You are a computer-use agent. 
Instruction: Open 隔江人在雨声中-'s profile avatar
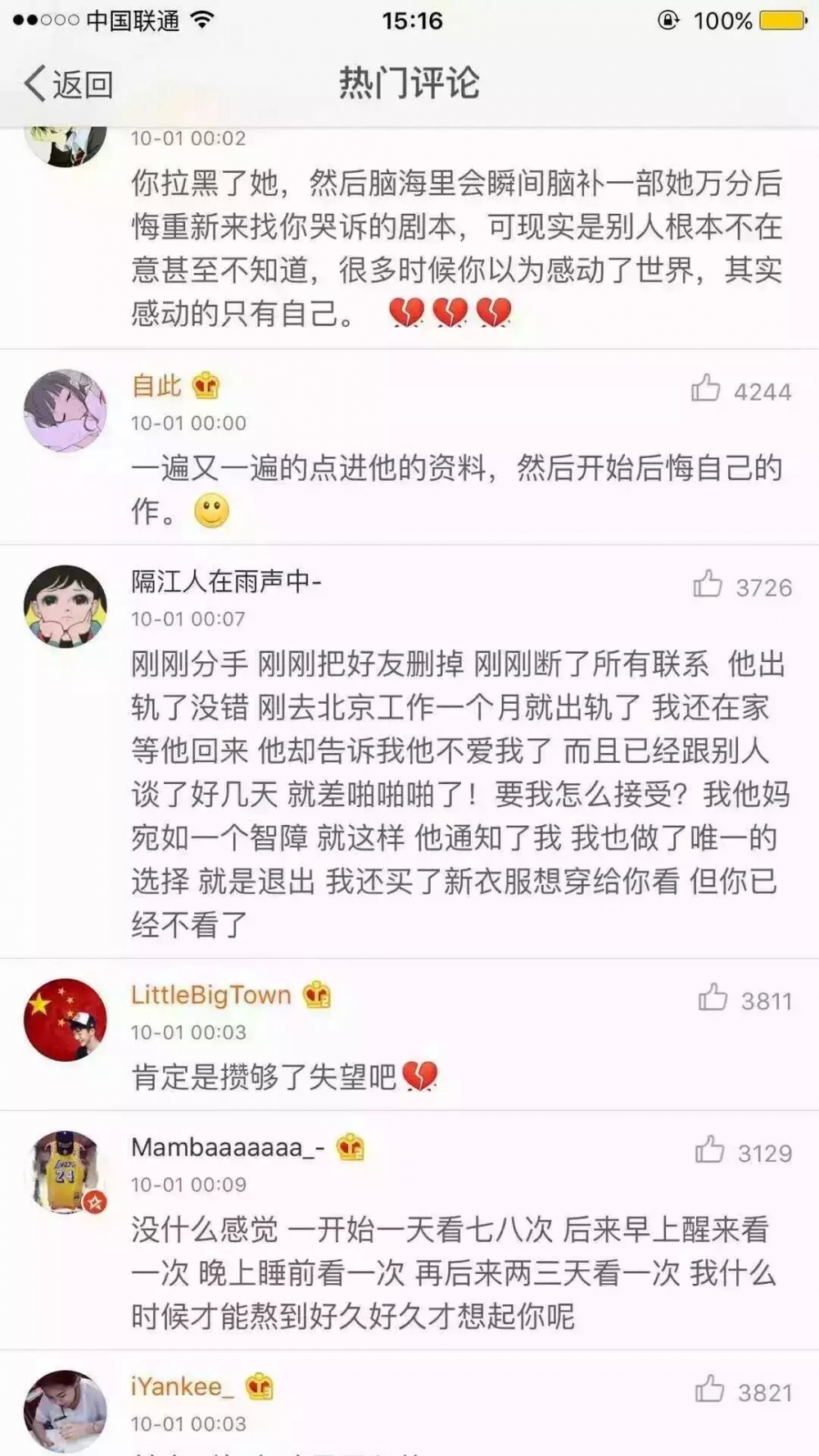coord(66,606)
